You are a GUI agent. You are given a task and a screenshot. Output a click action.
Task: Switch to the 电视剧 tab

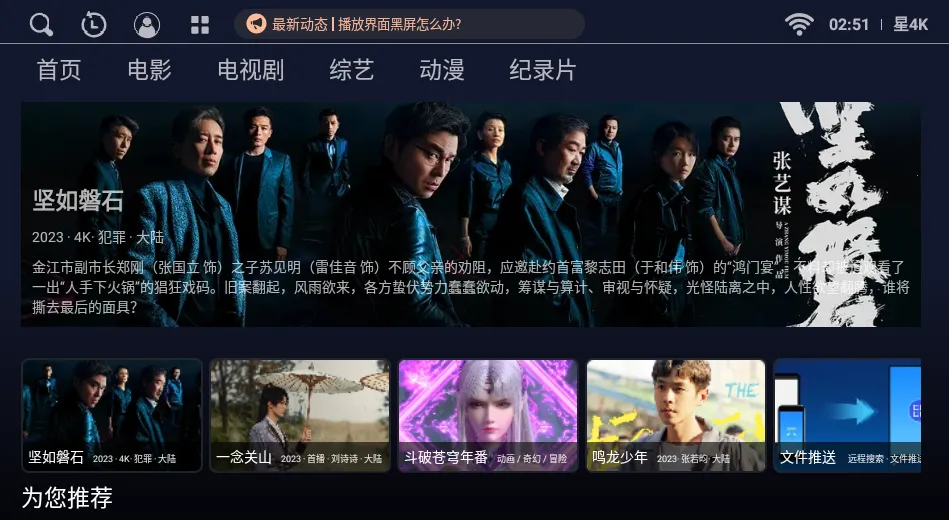[x=251, y=70]
